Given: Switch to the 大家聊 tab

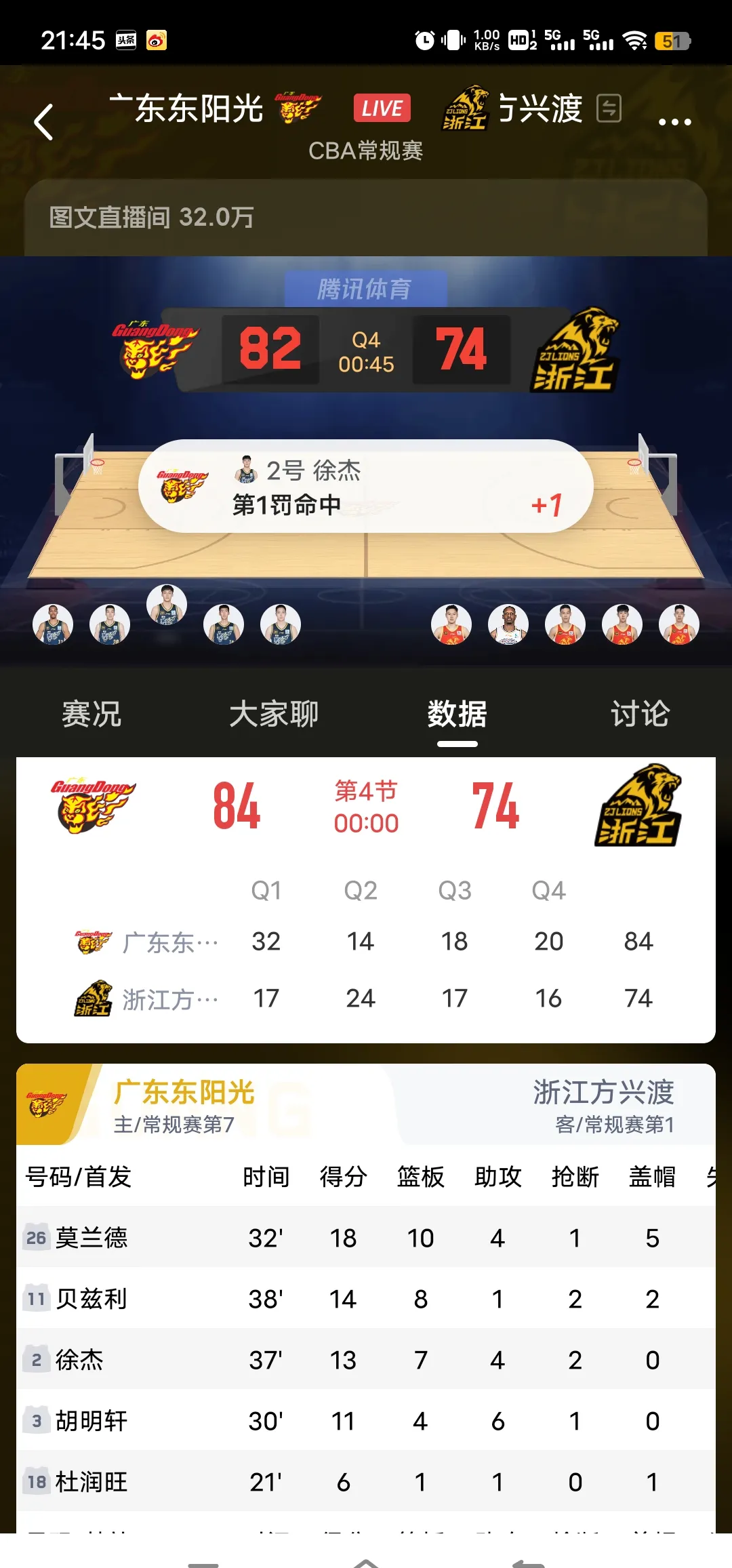Looking at the screenshot, I should tap(274, 714).
